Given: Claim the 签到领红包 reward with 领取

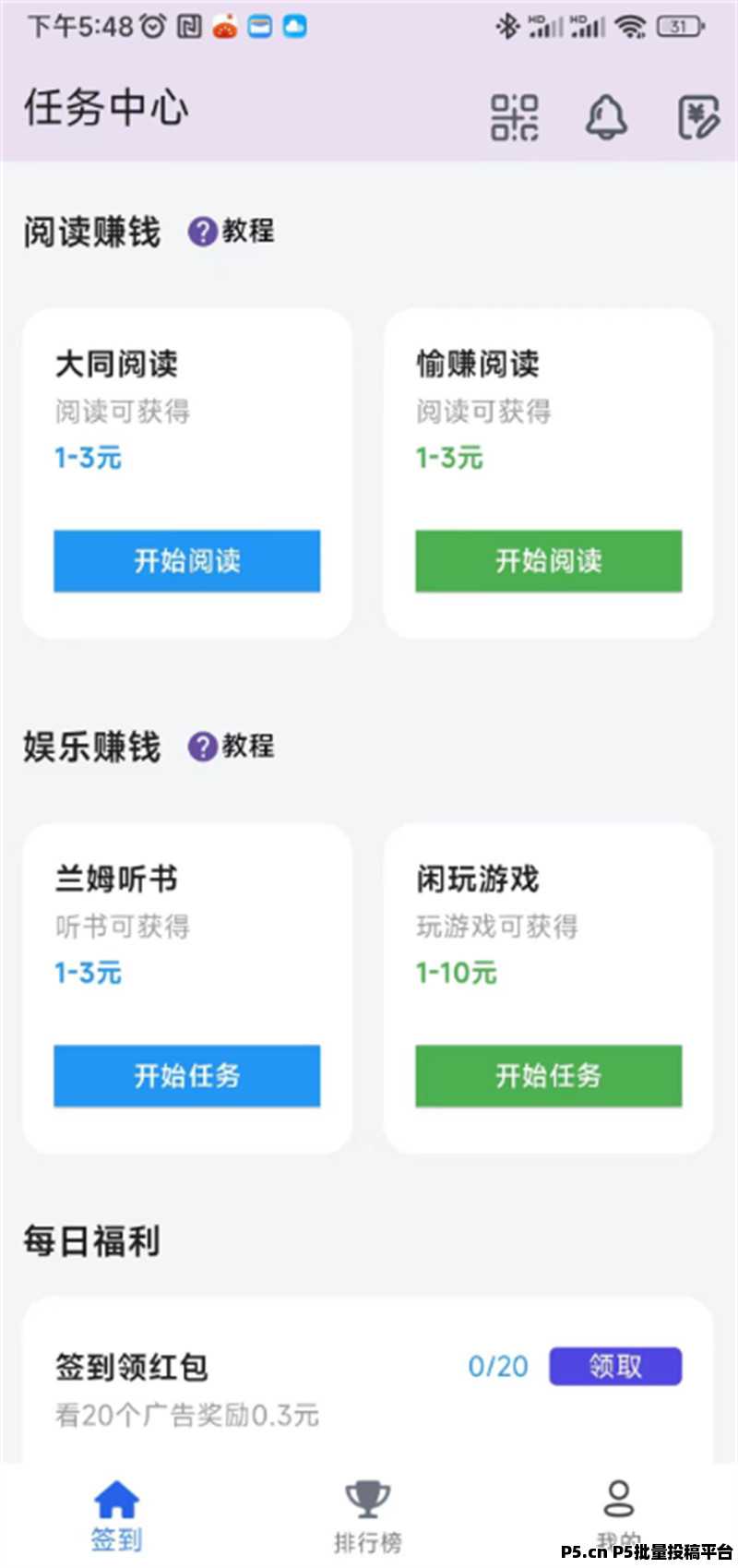Looking at the screenshot, I should 615,1366.
